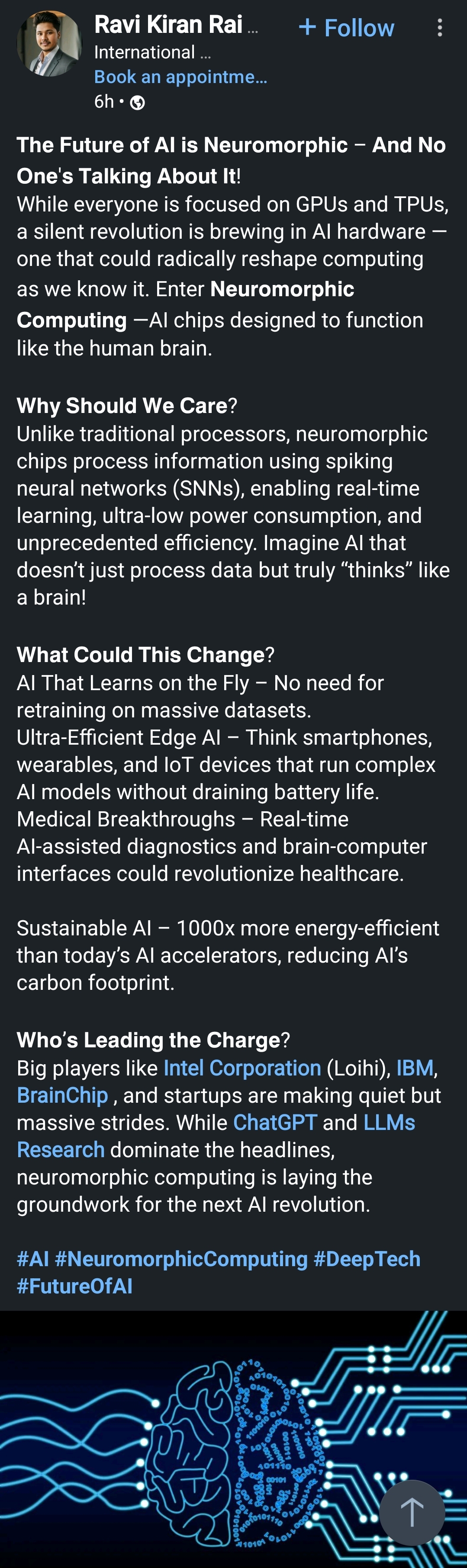Follow Ravi Kiran Rai
467x1568 pixels.
346,28
